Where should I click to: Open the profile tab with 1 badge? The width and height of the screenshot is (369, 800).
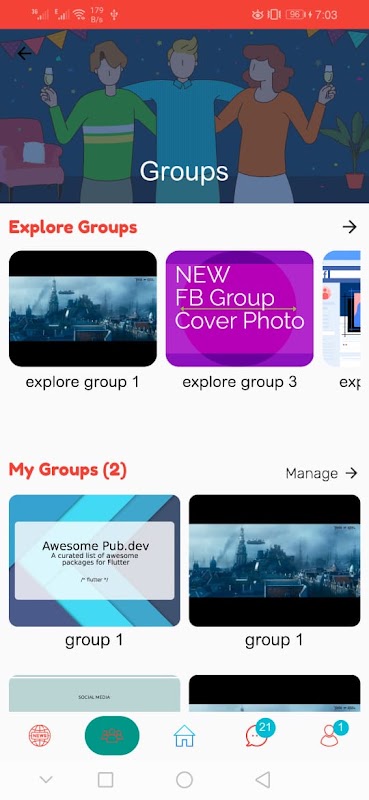point(332,734)
